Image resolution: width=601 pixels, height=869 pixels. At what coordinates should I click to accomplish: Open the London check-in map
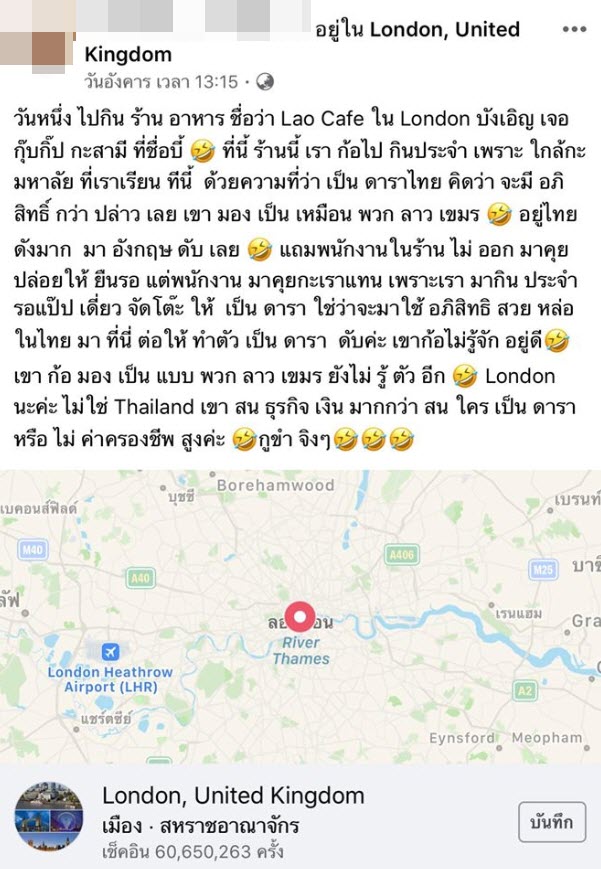[x=300, y=616]
